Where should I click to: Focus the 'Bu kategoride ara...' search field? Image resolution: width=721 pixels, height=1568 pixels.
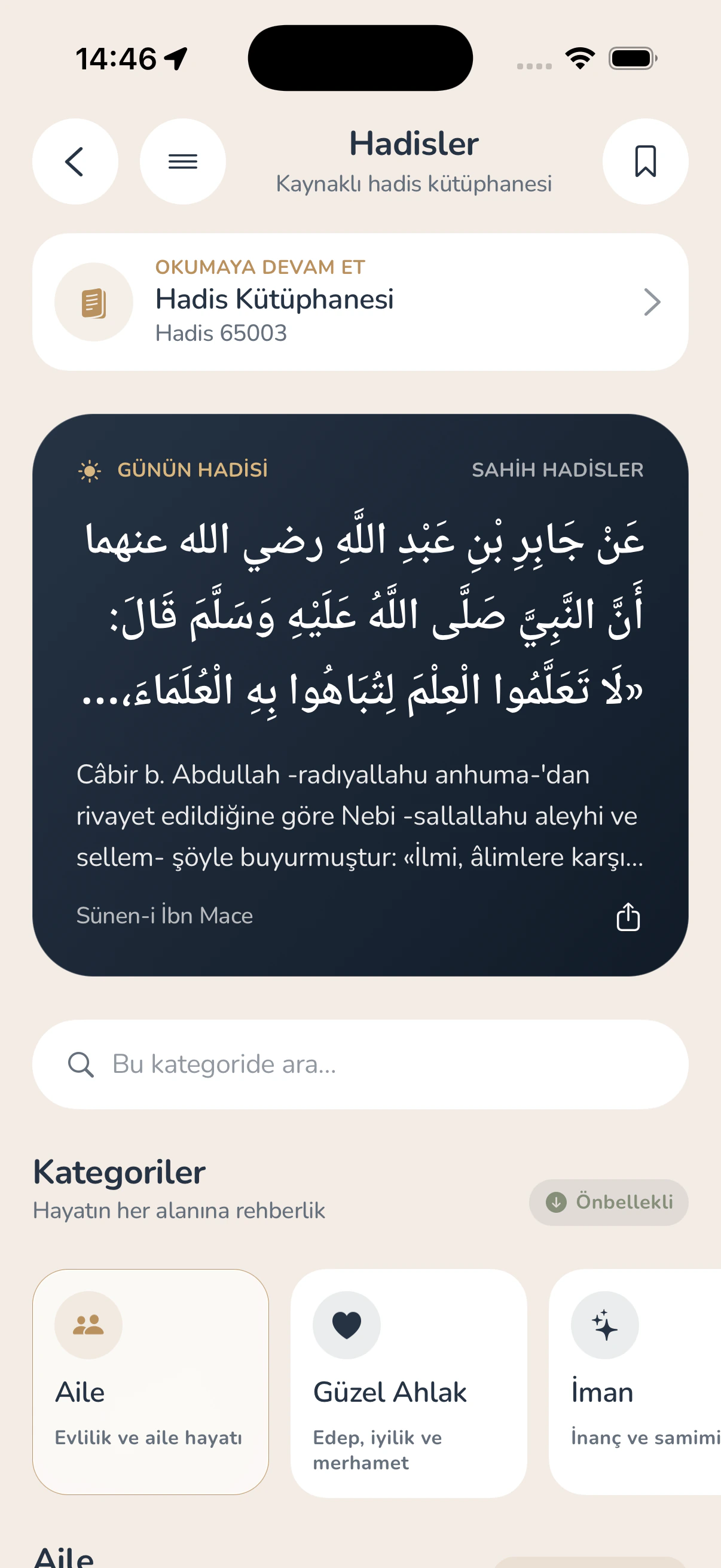360,1064
